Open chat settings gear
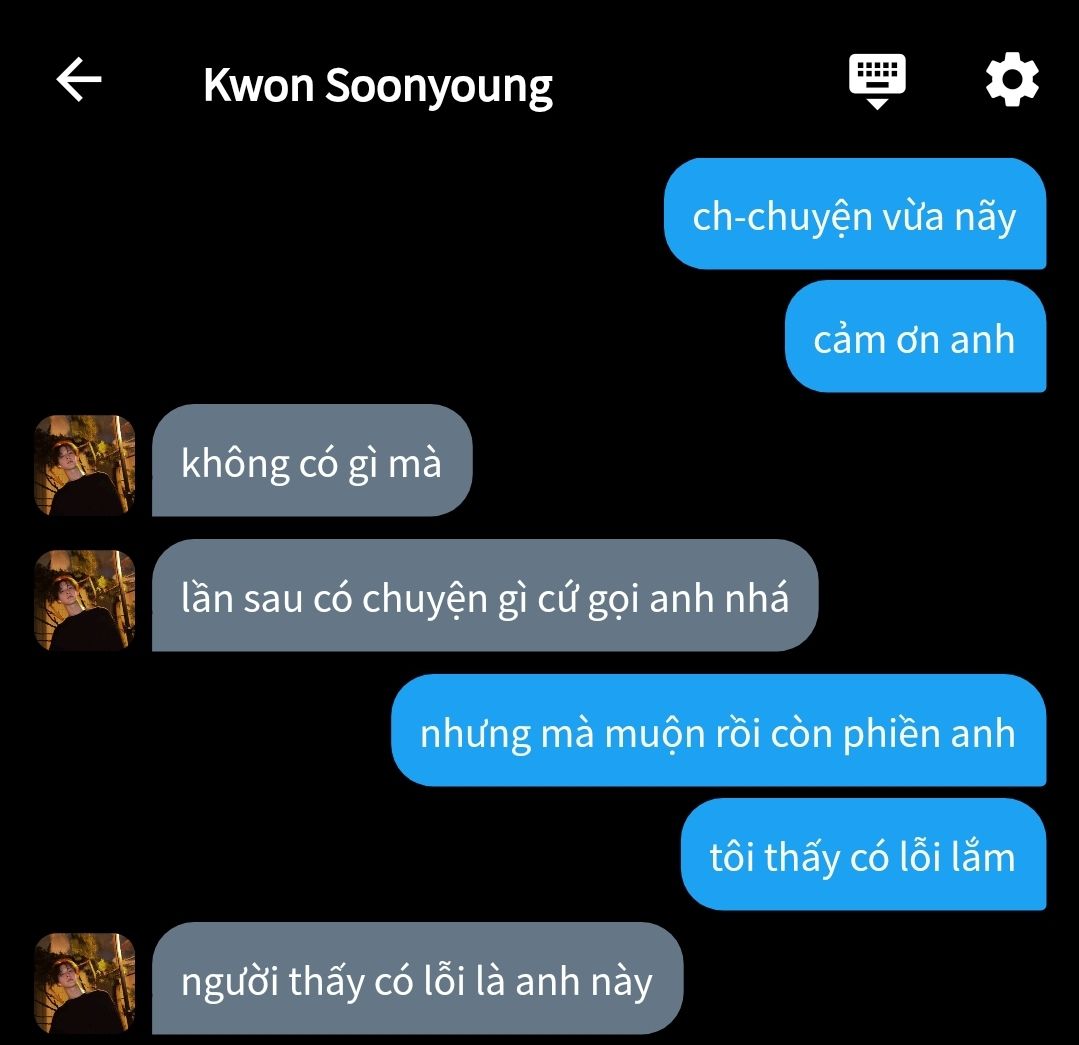The height and width of the screenshot is (1045, 1079). pyautogui.click(x=1012, y=80)
